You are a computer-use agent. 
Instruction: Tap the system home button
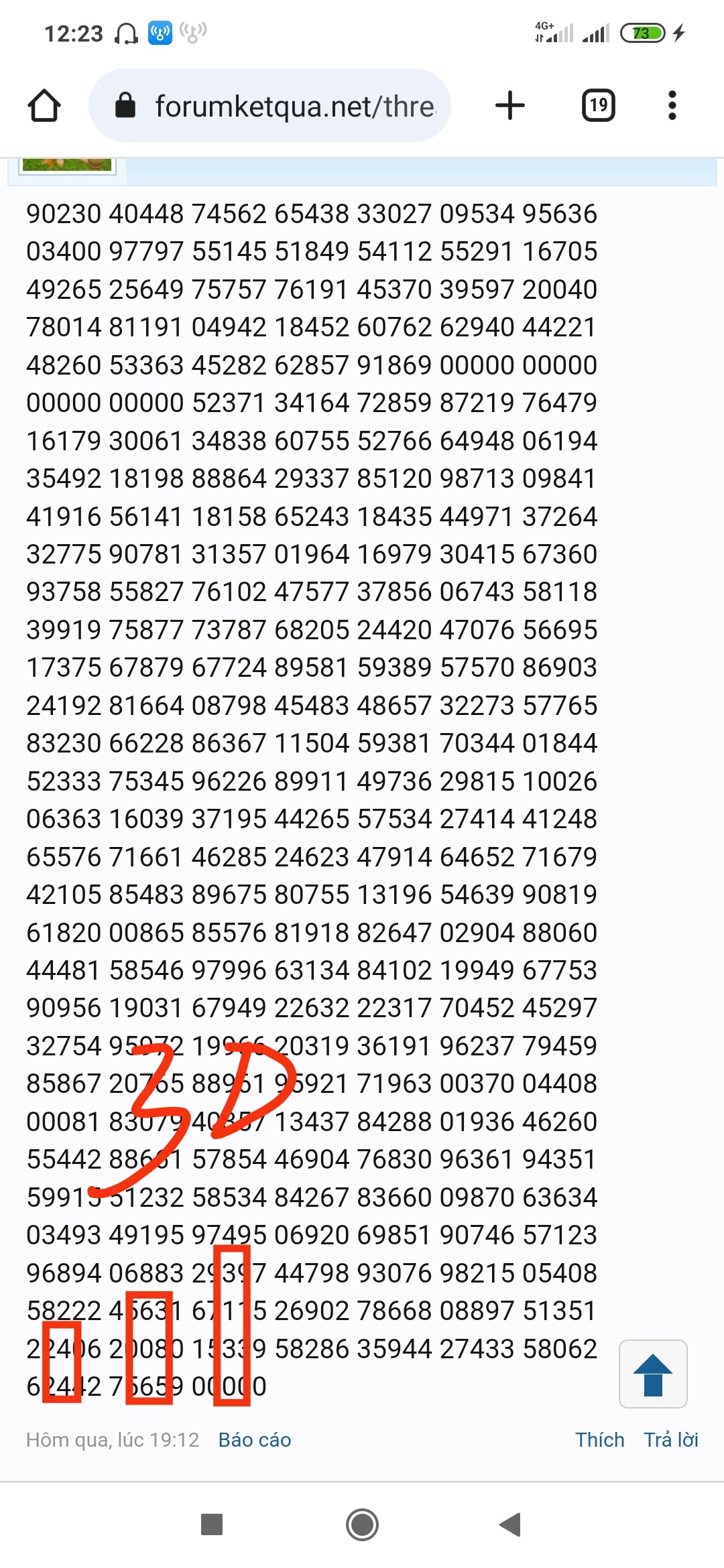pos(362,1524)
